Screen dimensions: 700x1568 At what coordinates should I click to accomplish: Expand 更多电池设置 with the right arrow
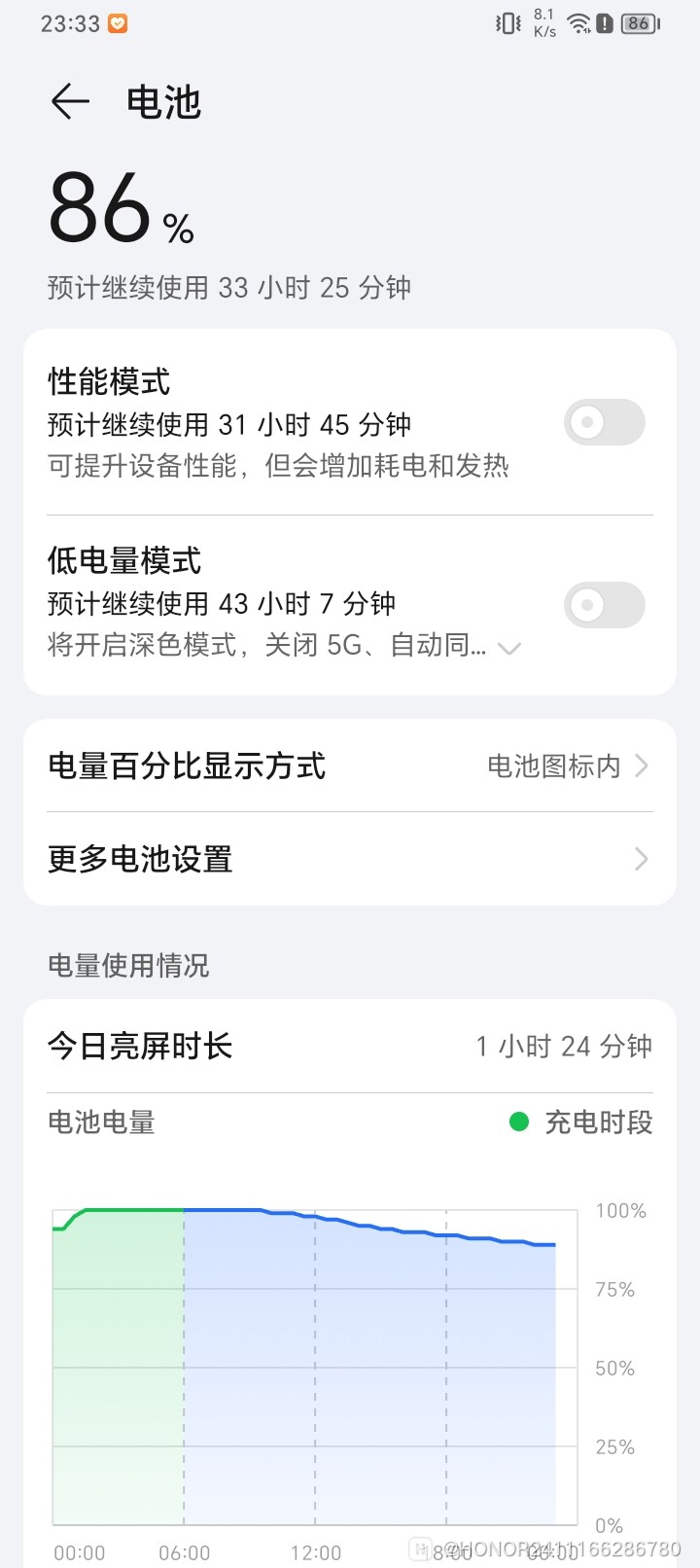[x=640, y=859]
